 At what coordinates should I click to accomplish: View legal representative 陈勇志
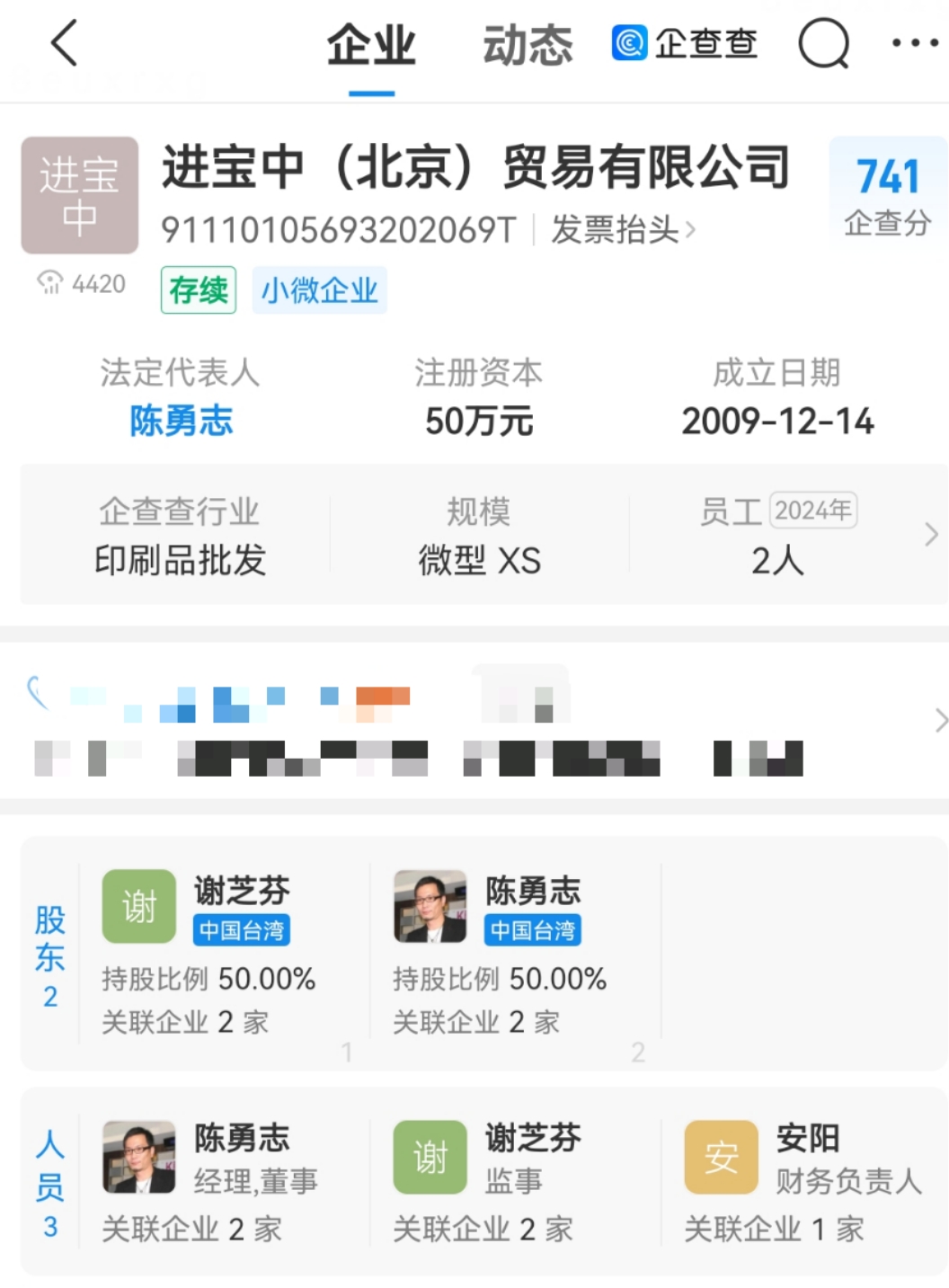[x=181, y=421]
